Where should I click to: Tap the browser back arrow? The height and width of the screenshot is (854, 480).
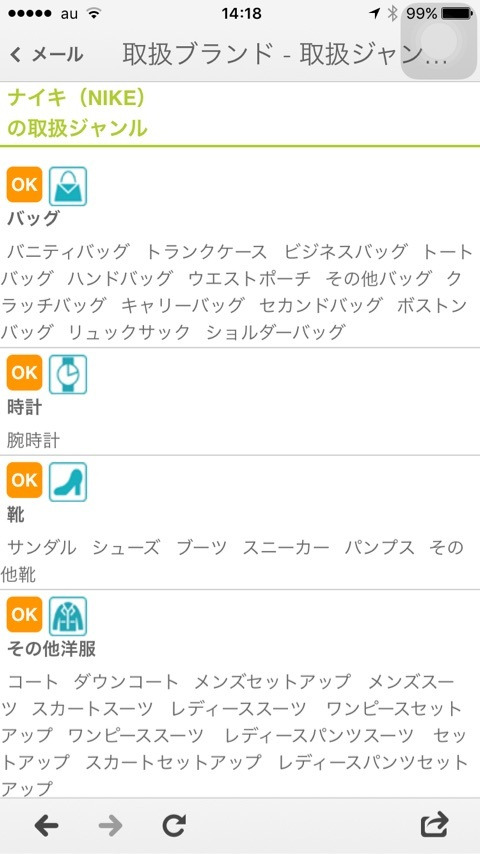47,826
